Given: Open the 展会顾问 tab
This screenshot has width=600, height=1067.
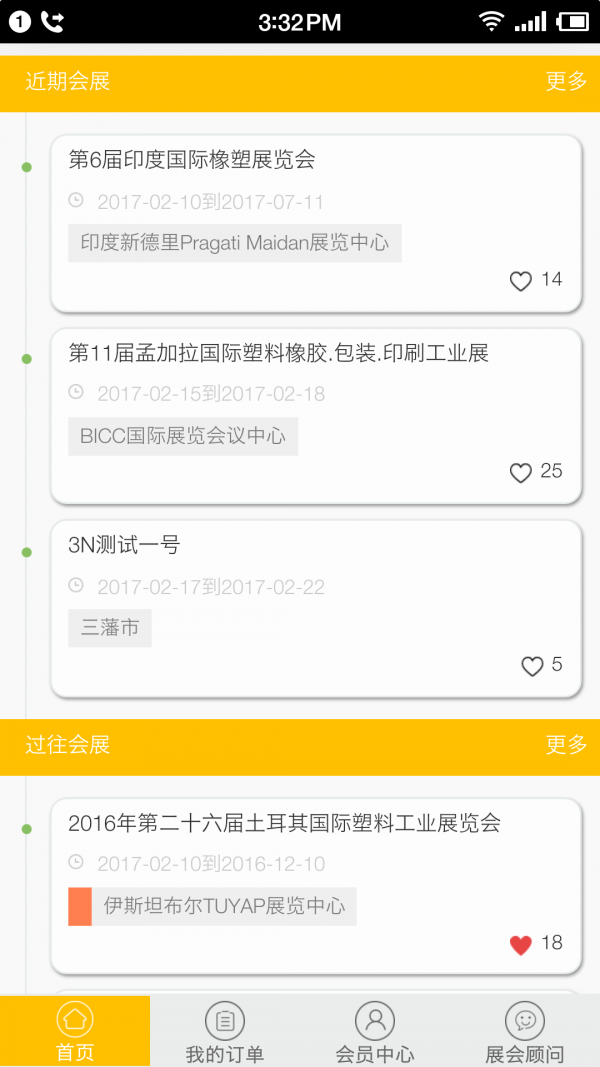Looking at the screenshot, I should [x=524, y=1032].
